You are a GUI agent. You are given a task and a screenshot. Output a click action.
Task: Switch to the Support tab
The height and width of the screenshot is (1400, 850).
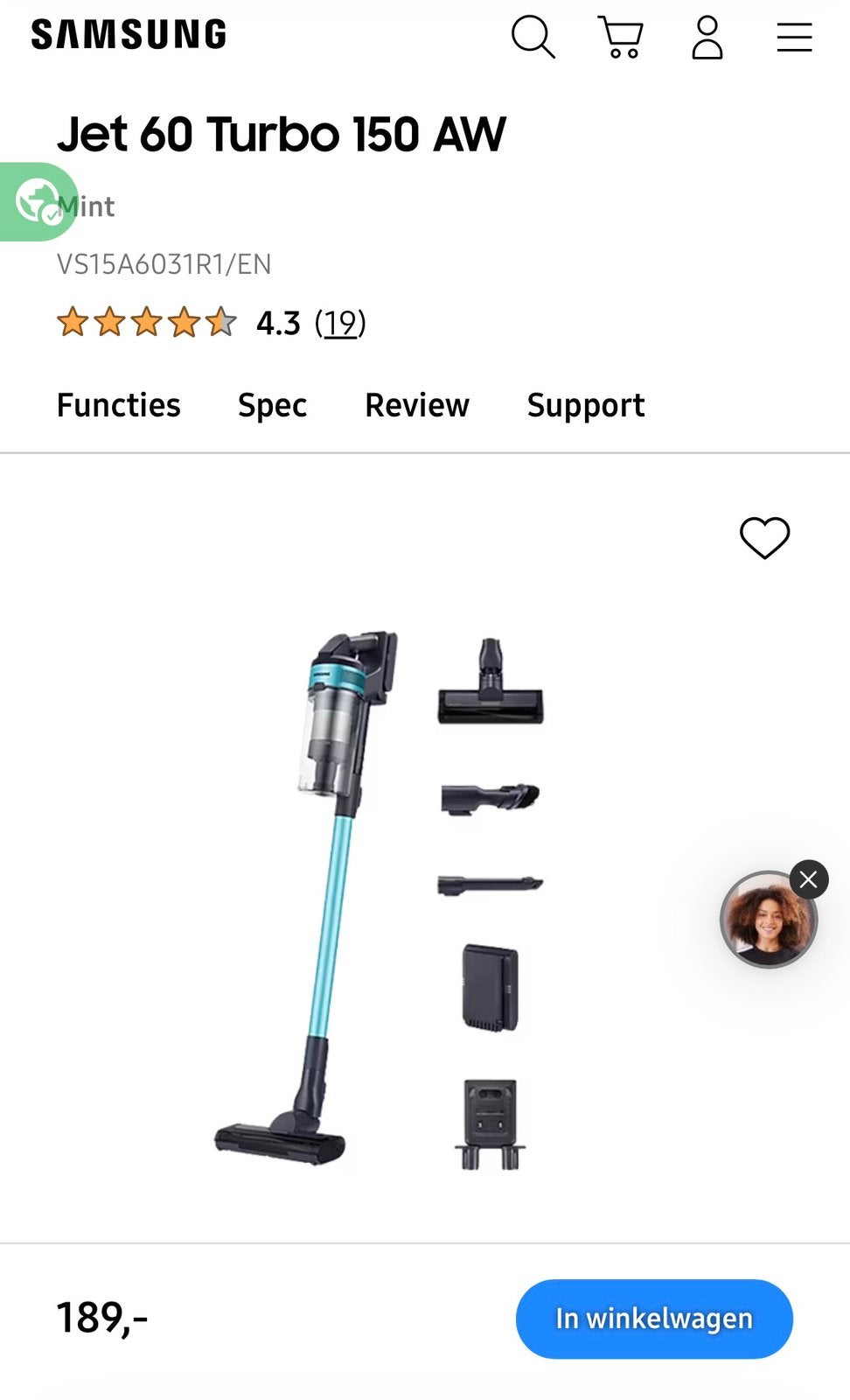coord(586,405)
